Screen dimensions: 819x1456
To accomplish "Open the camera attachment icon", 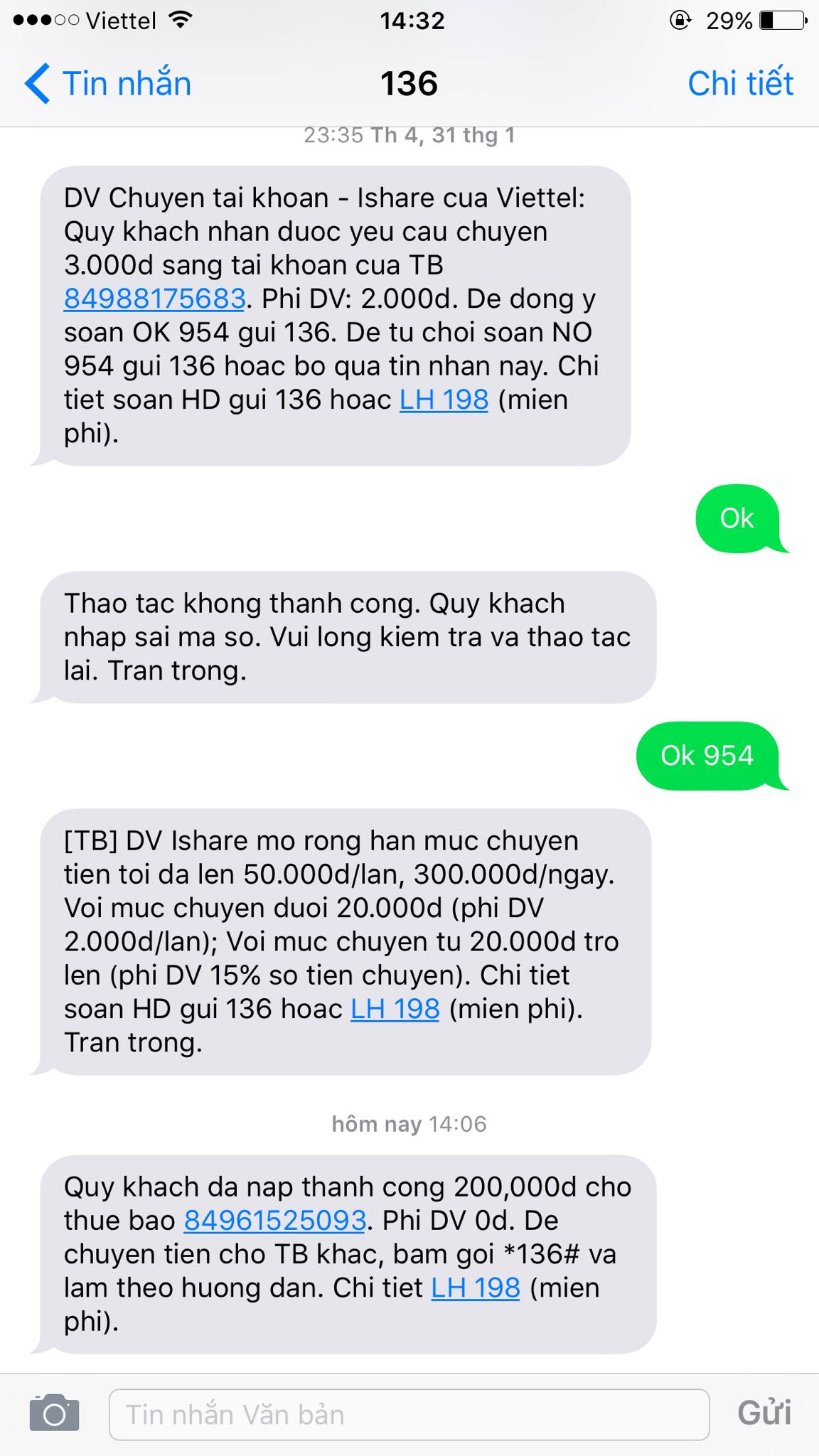I will point(54,1413).
